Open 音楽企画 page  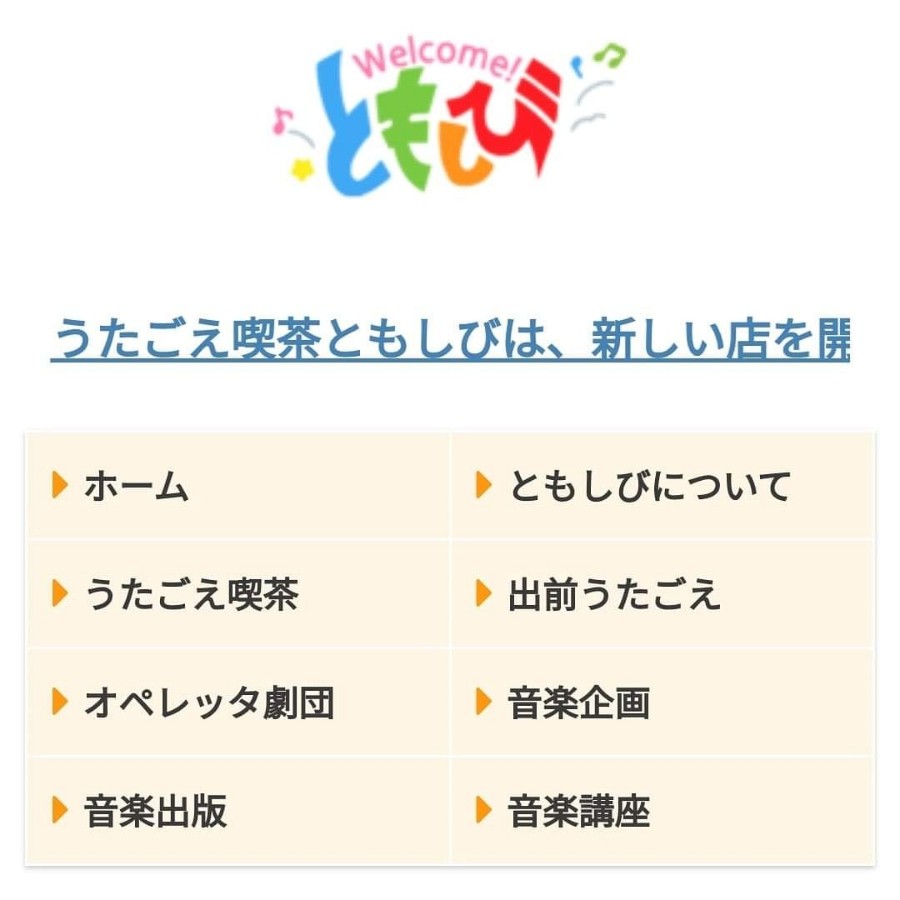pos(578,703)
